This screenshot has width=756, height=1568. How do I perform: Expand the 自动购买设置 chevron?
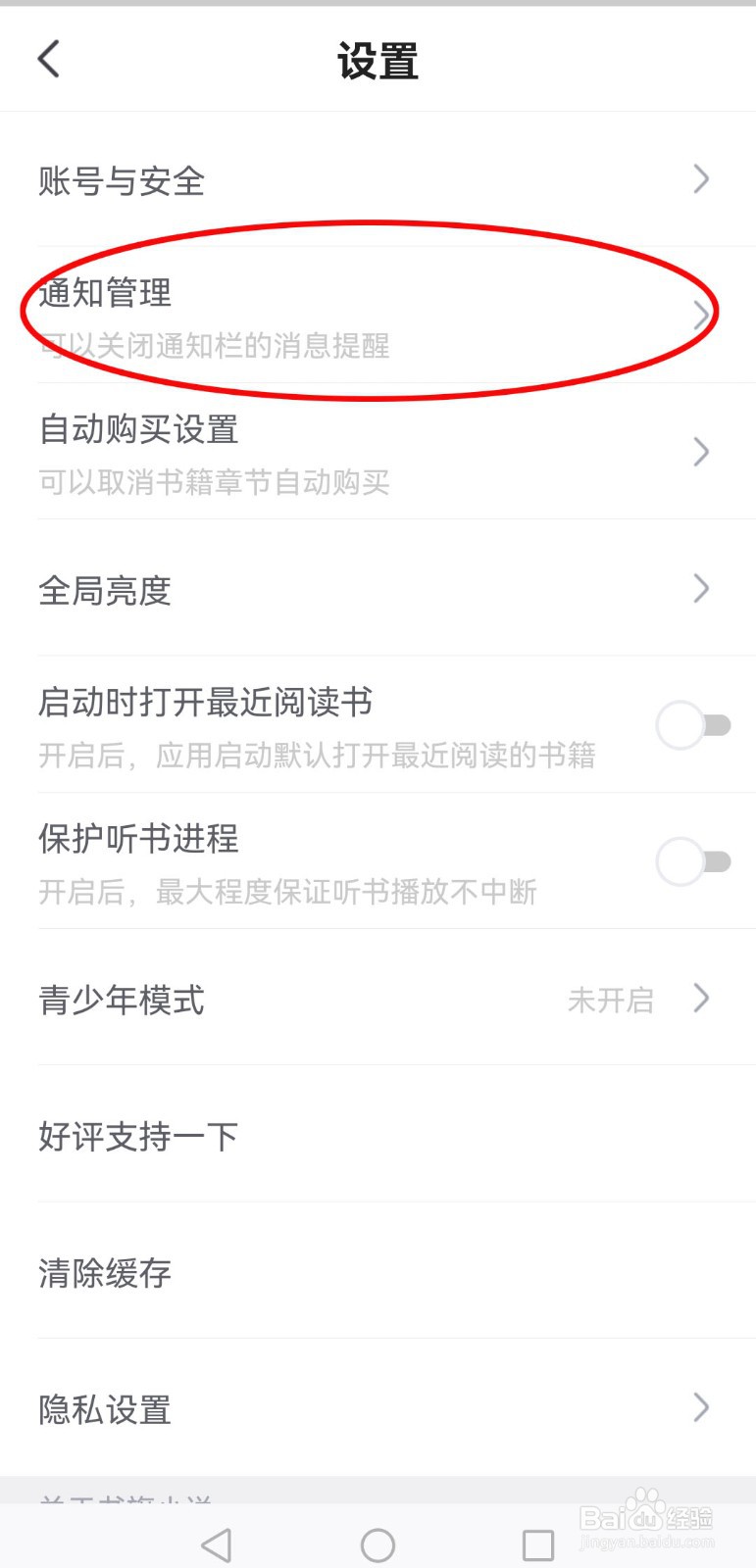point(700,452)
